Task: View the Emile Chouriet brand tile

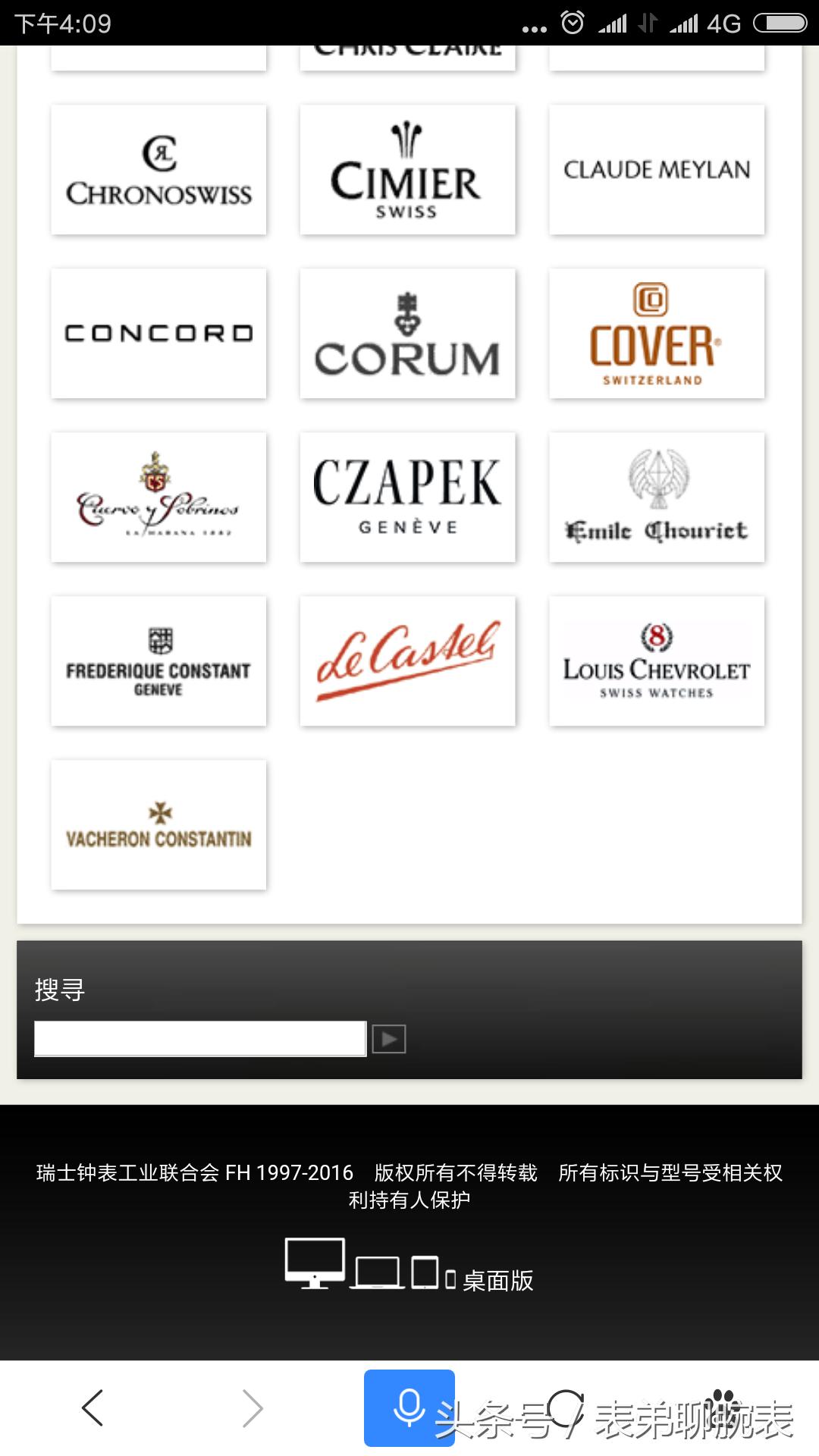Action: point(657,497)
